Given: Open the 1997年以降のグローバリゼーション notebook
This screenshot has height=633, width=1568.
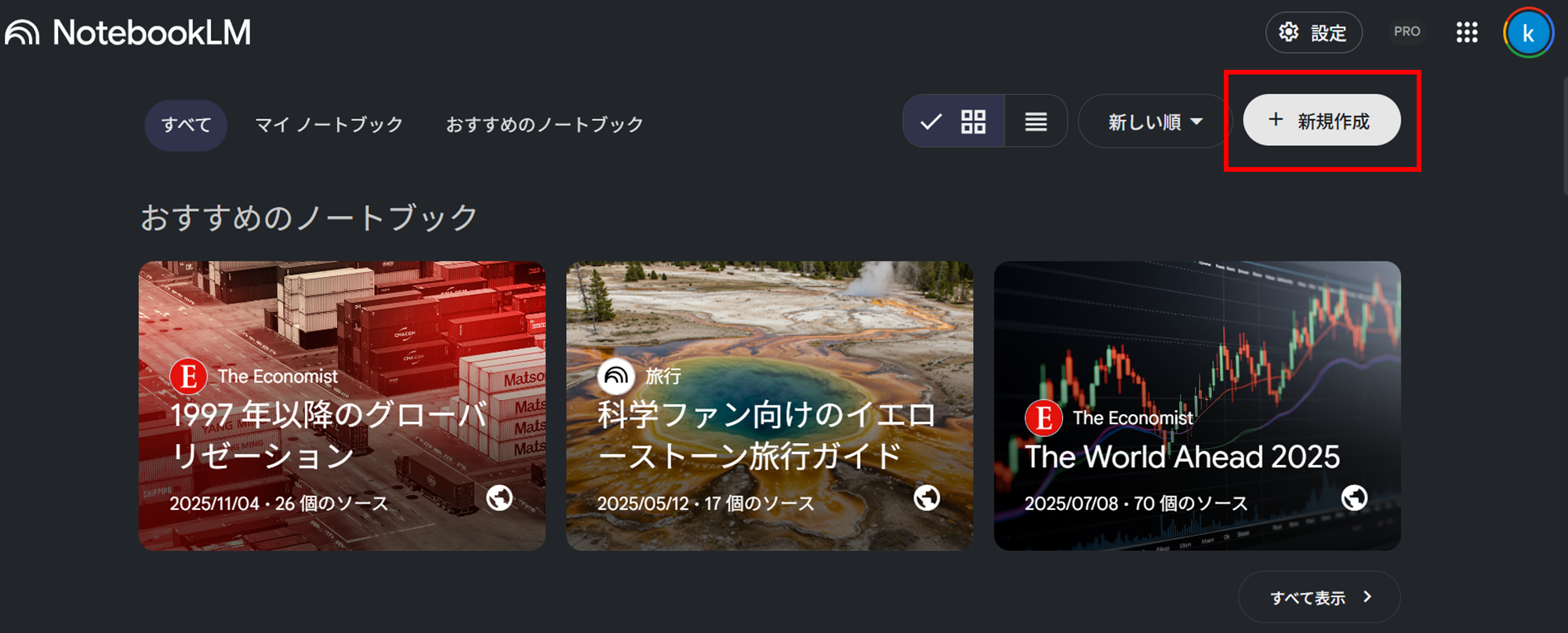Looking at the screenshot, I should (x=342, y=406).
